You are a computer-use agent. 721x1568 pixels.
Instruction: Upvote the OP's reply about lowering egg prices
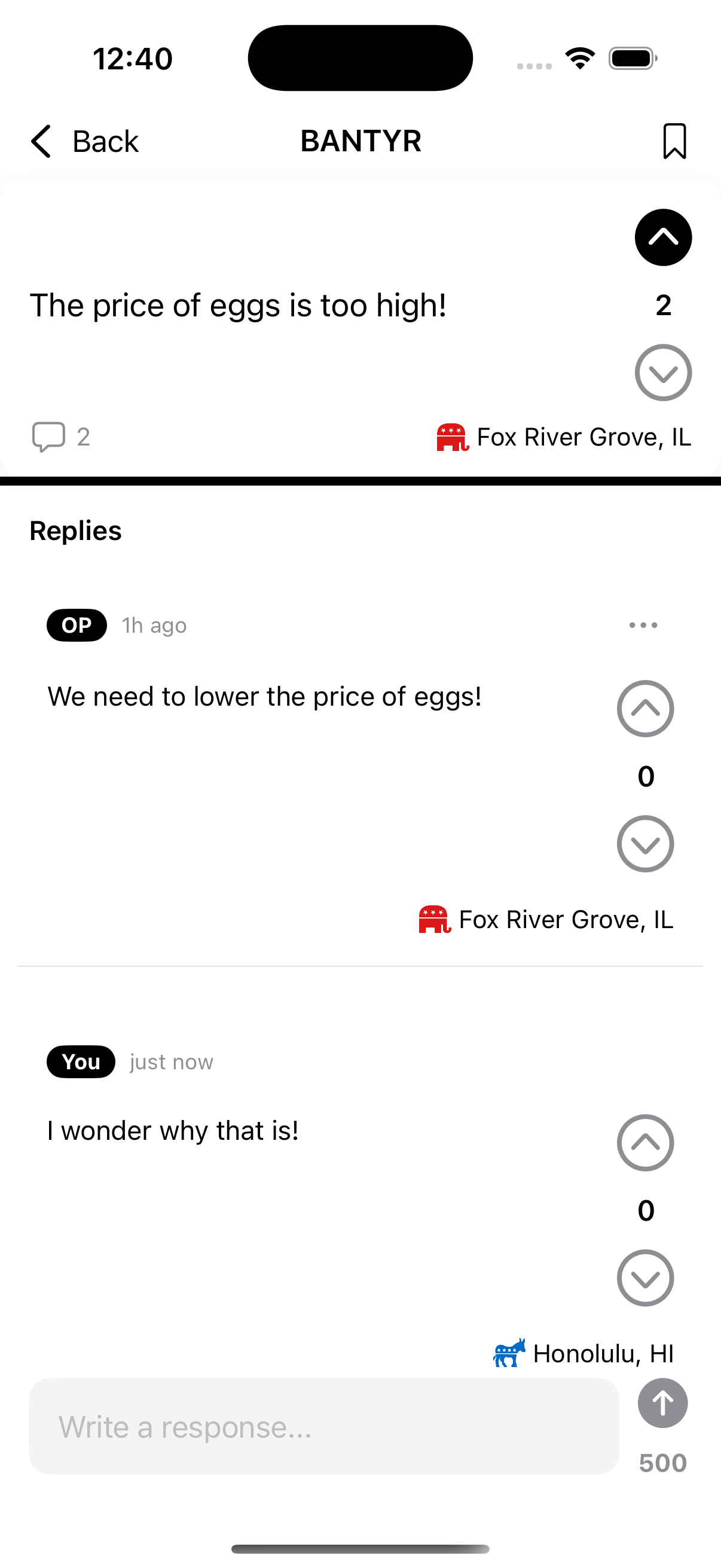pos(645,709)
